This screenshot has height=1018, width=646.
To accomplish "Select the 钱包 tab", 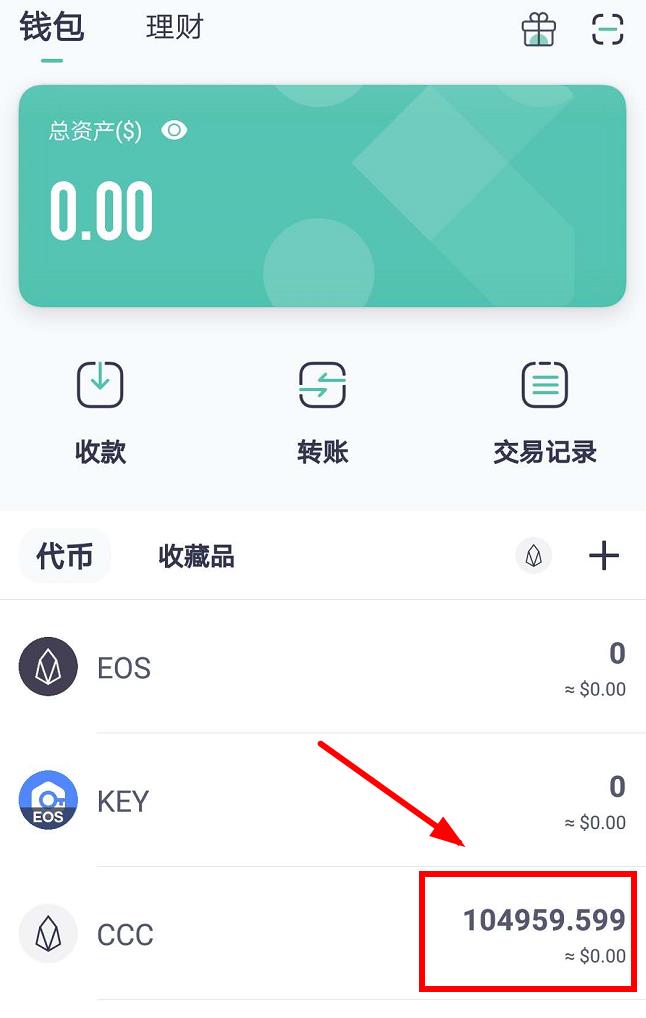I will click(x=51, y=27).
